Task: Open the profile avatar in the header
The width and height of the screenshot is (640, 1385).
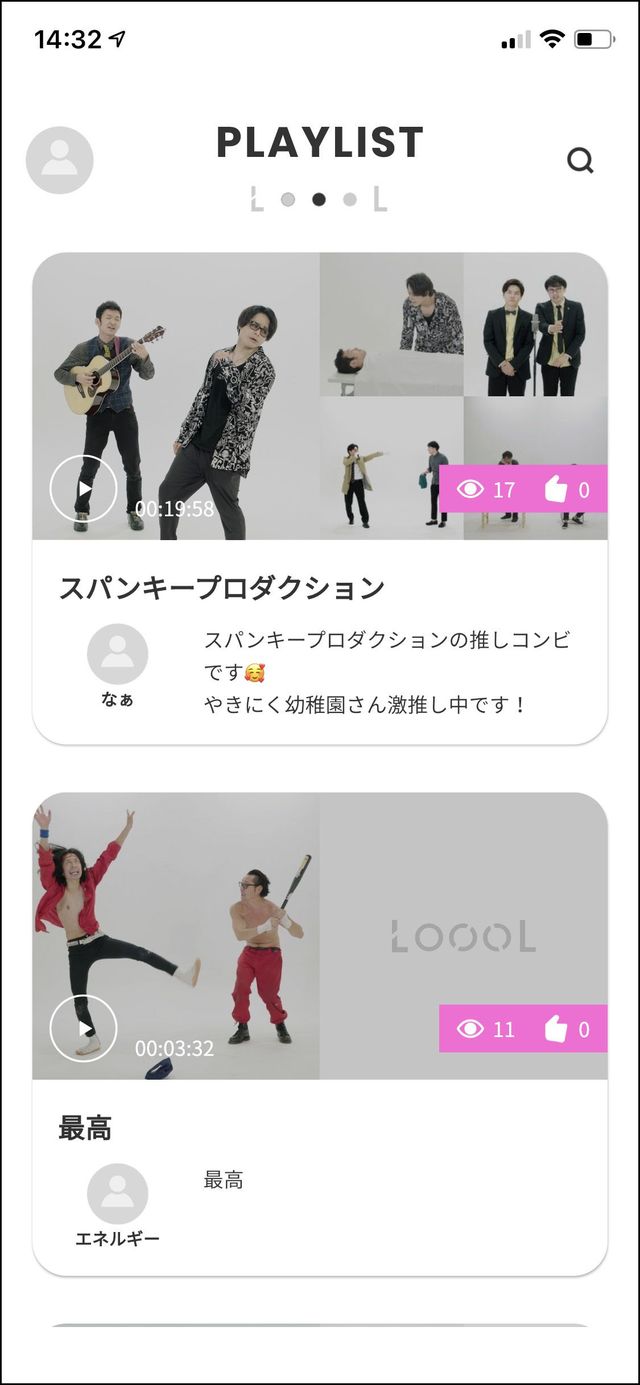Action: 60,160
